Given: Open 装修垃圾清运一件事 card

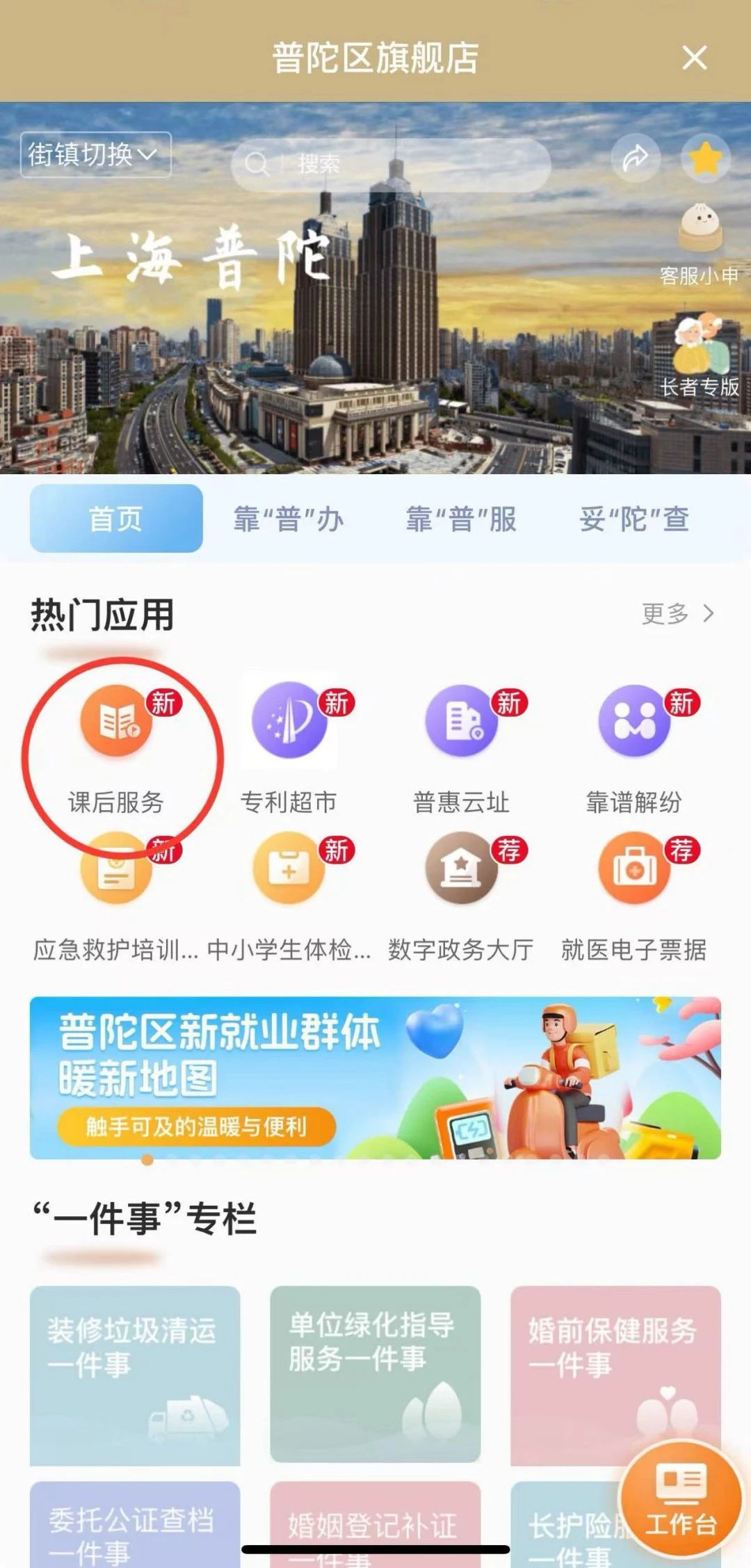Looking at the screenshot, I should [135, 1373].
